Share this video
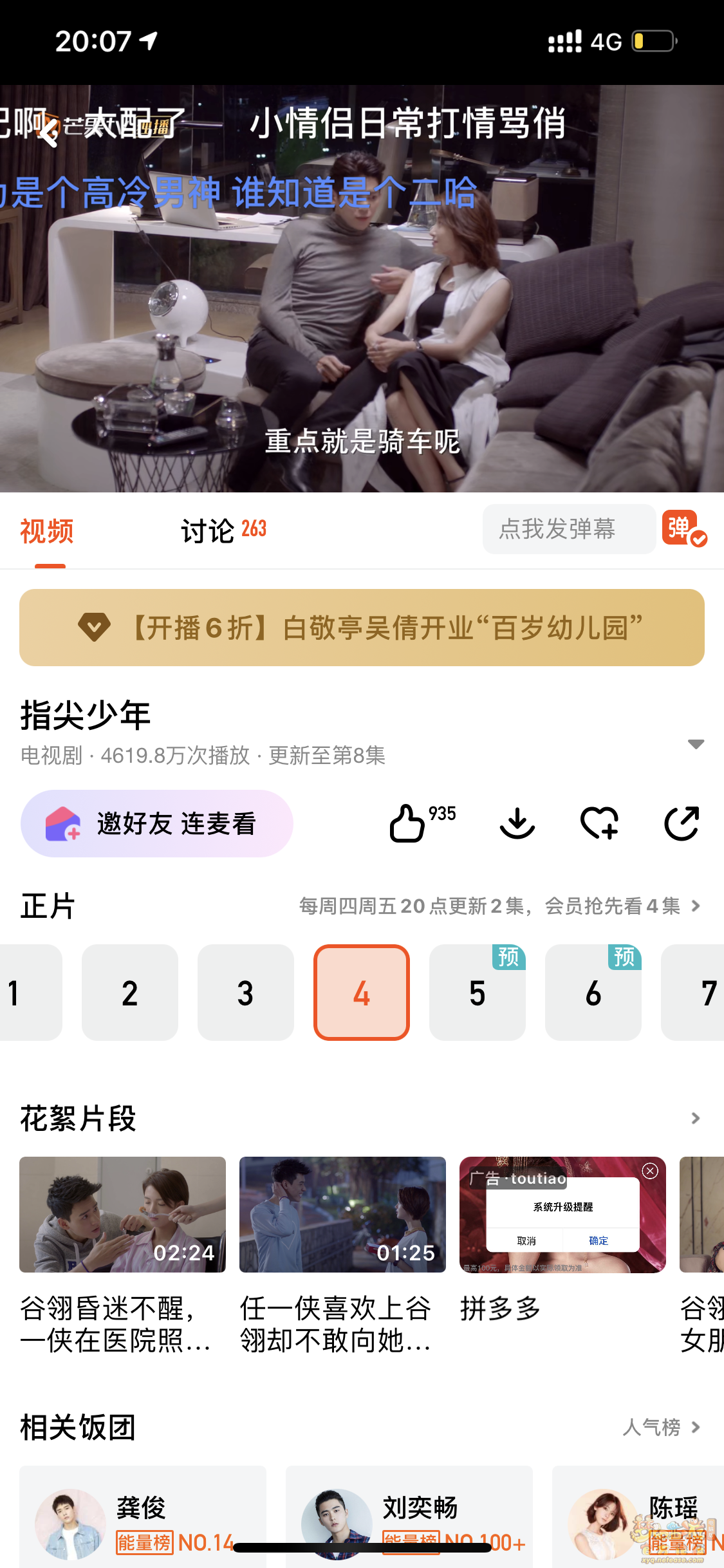Image resolution: width=724 pixels, height=1568 pixels. 682,823
